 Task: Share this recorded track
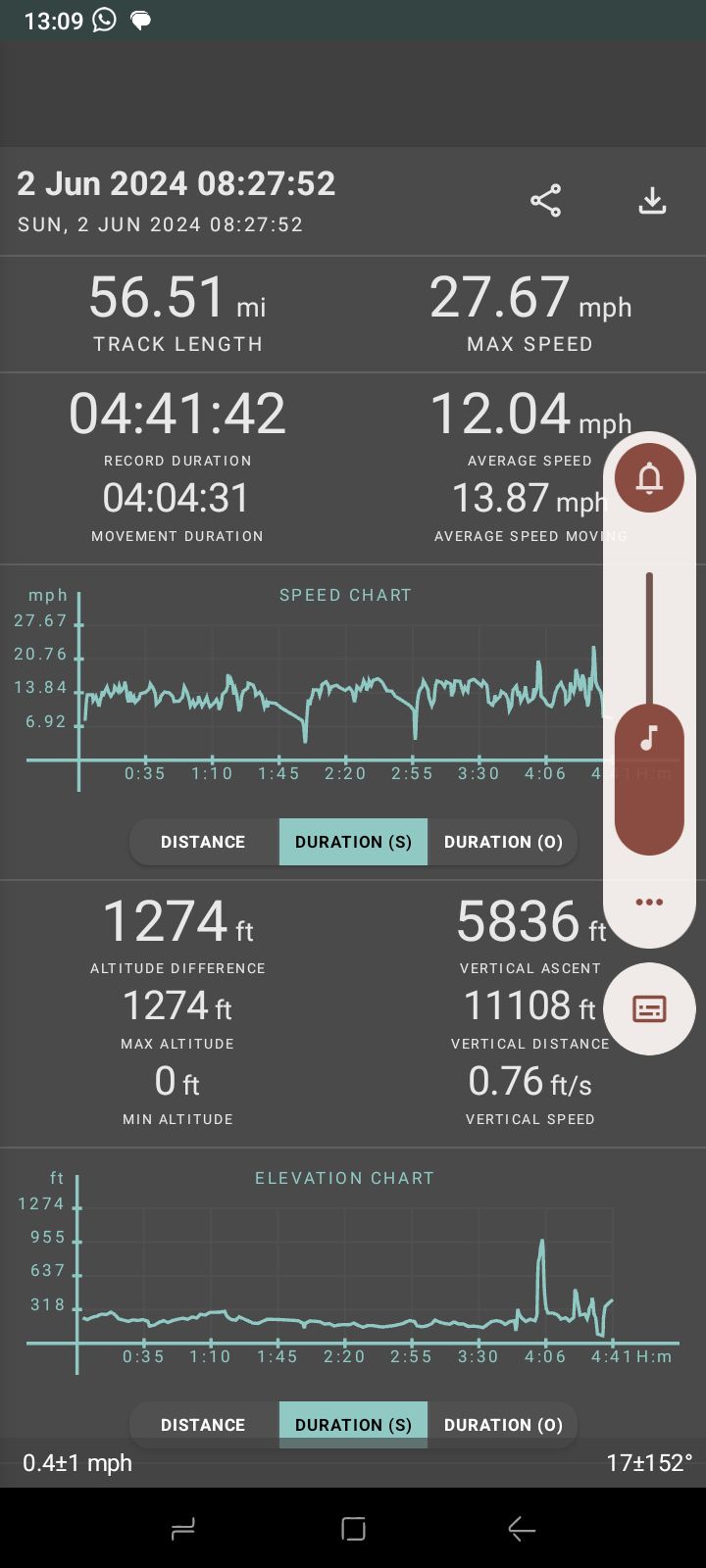tap(545, 201)
